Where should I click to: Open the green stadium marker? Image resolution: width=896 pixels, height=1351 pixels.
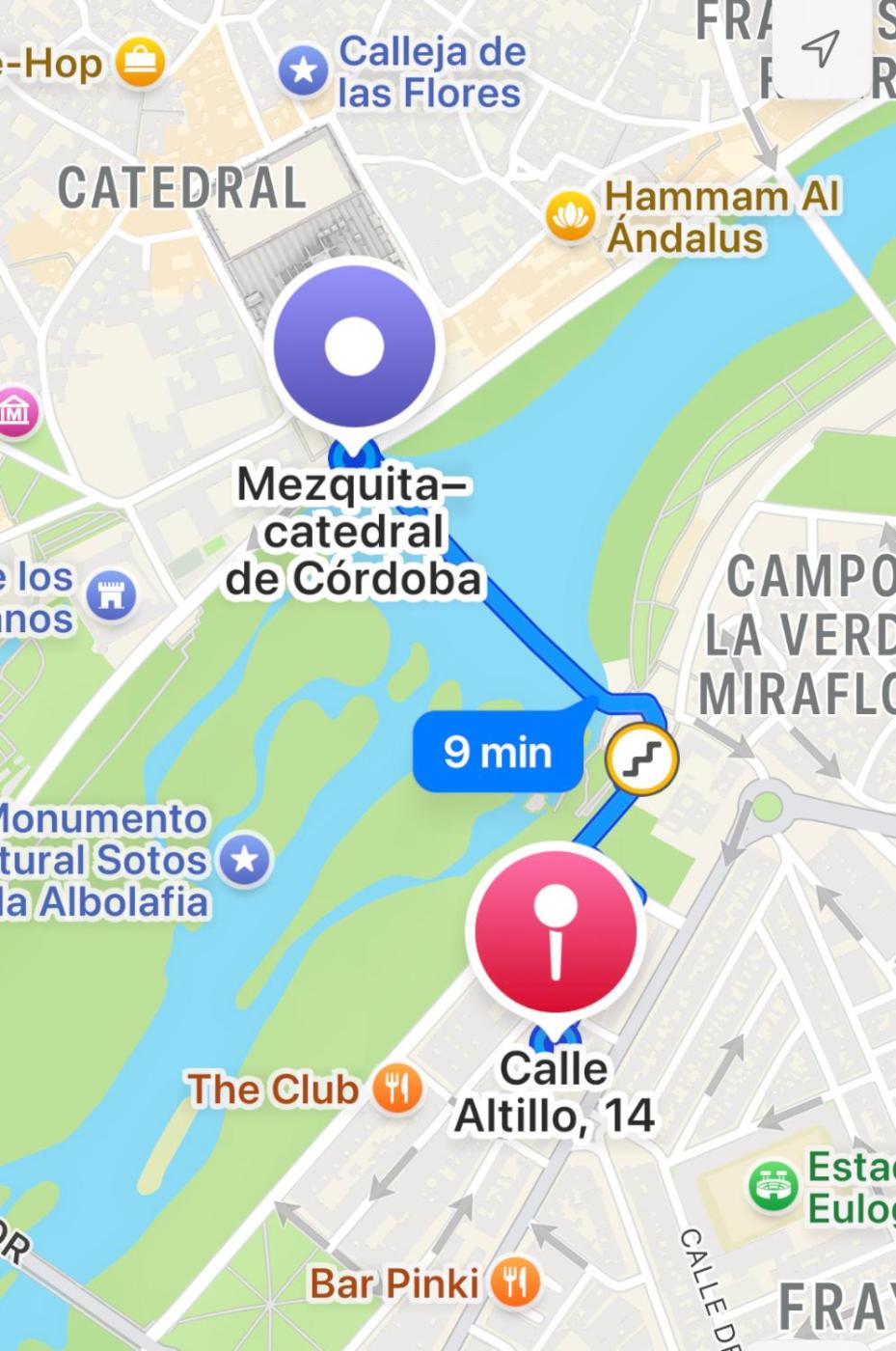pos(774,1187)
